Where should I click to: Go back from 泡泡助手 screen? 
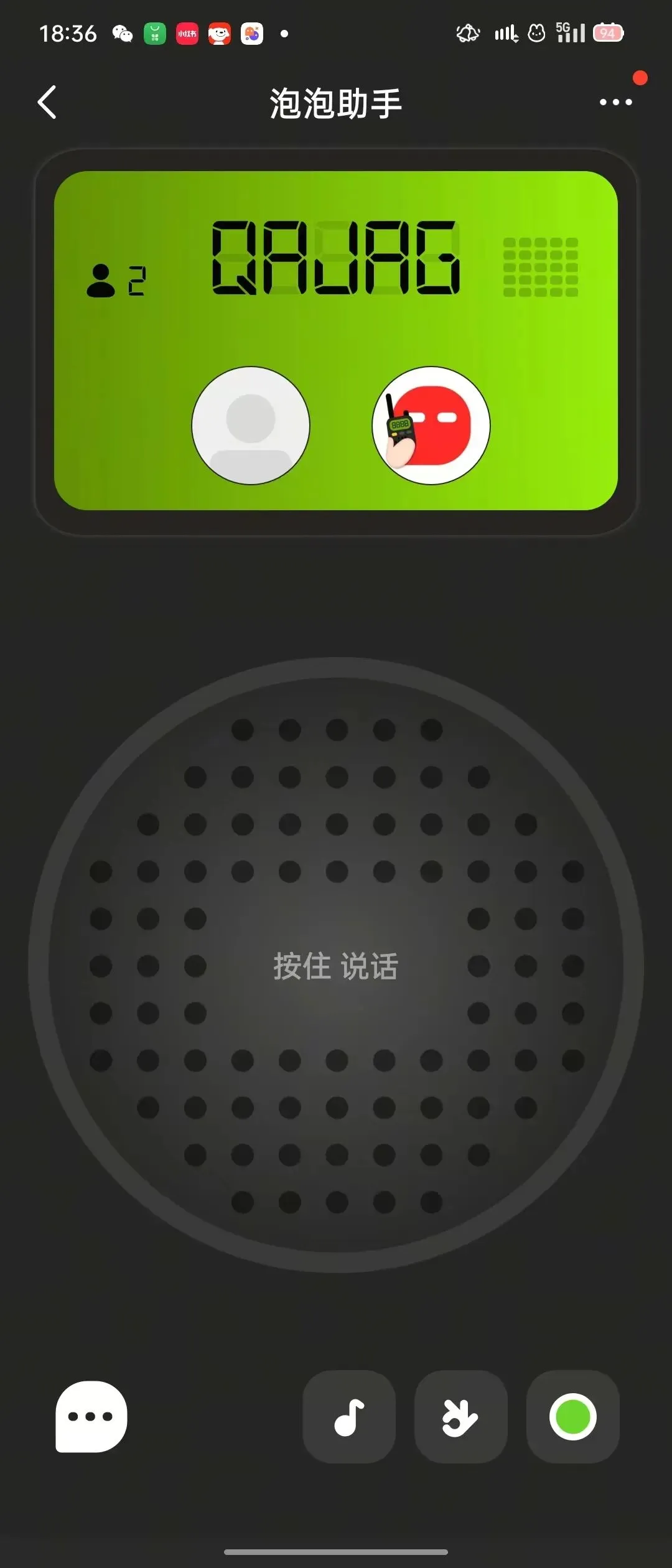coord(47,103)
